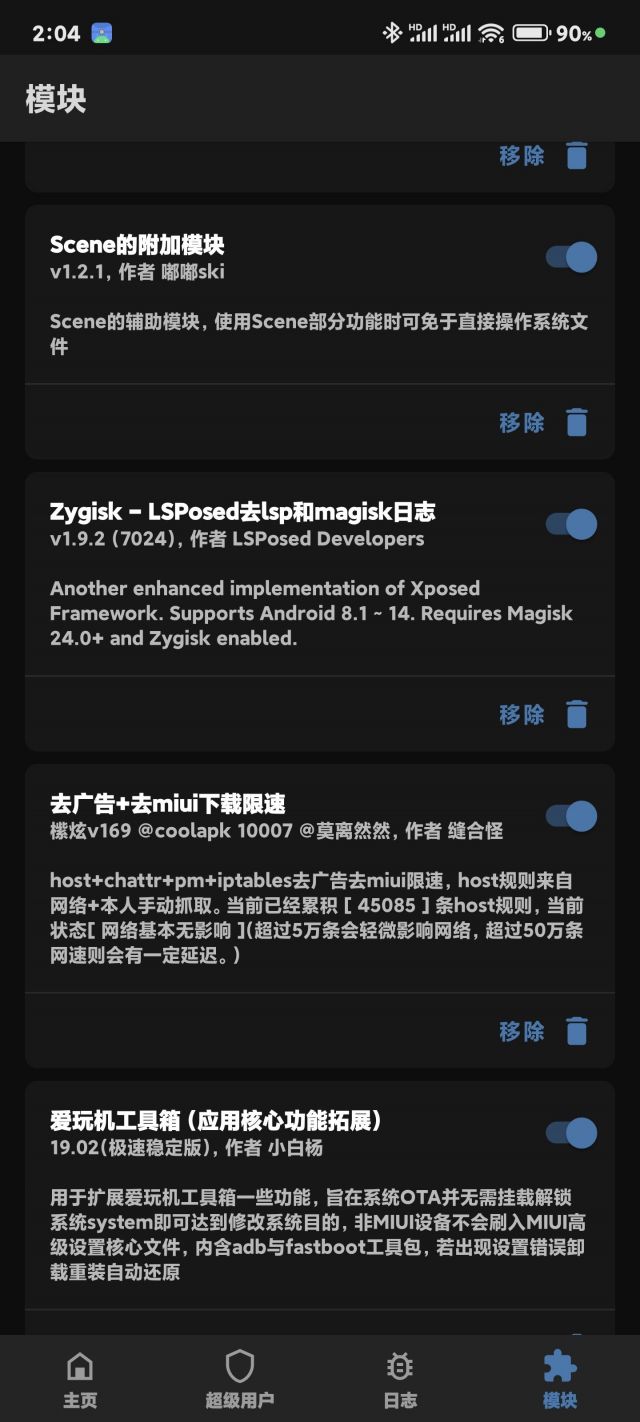This screenshot has height=1422, width=640.
Task: Disable the Zygisk - LSPosed module switch
Action: pyautogui.click(x=572, y=524)
